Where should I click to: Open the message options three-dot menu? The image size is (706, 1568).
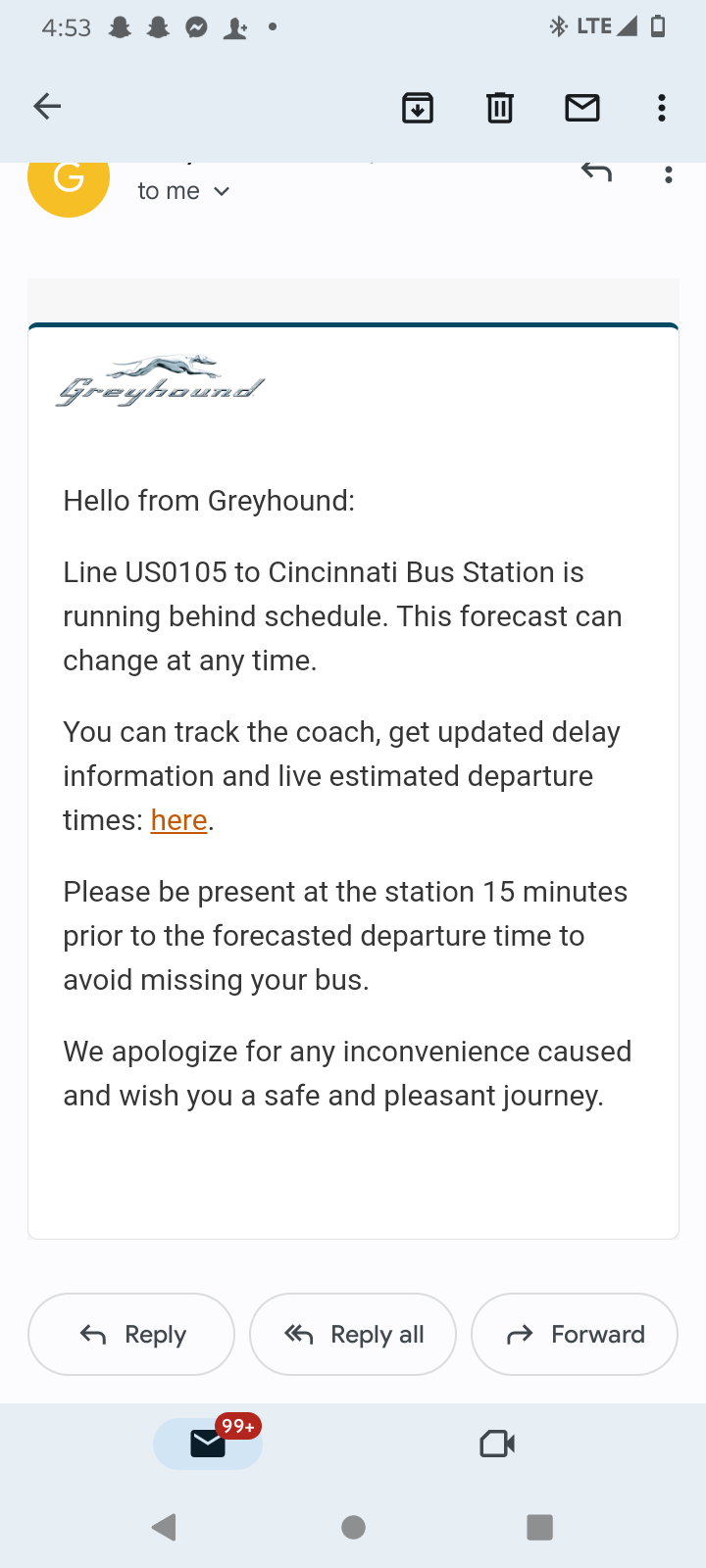coord(669,175)
